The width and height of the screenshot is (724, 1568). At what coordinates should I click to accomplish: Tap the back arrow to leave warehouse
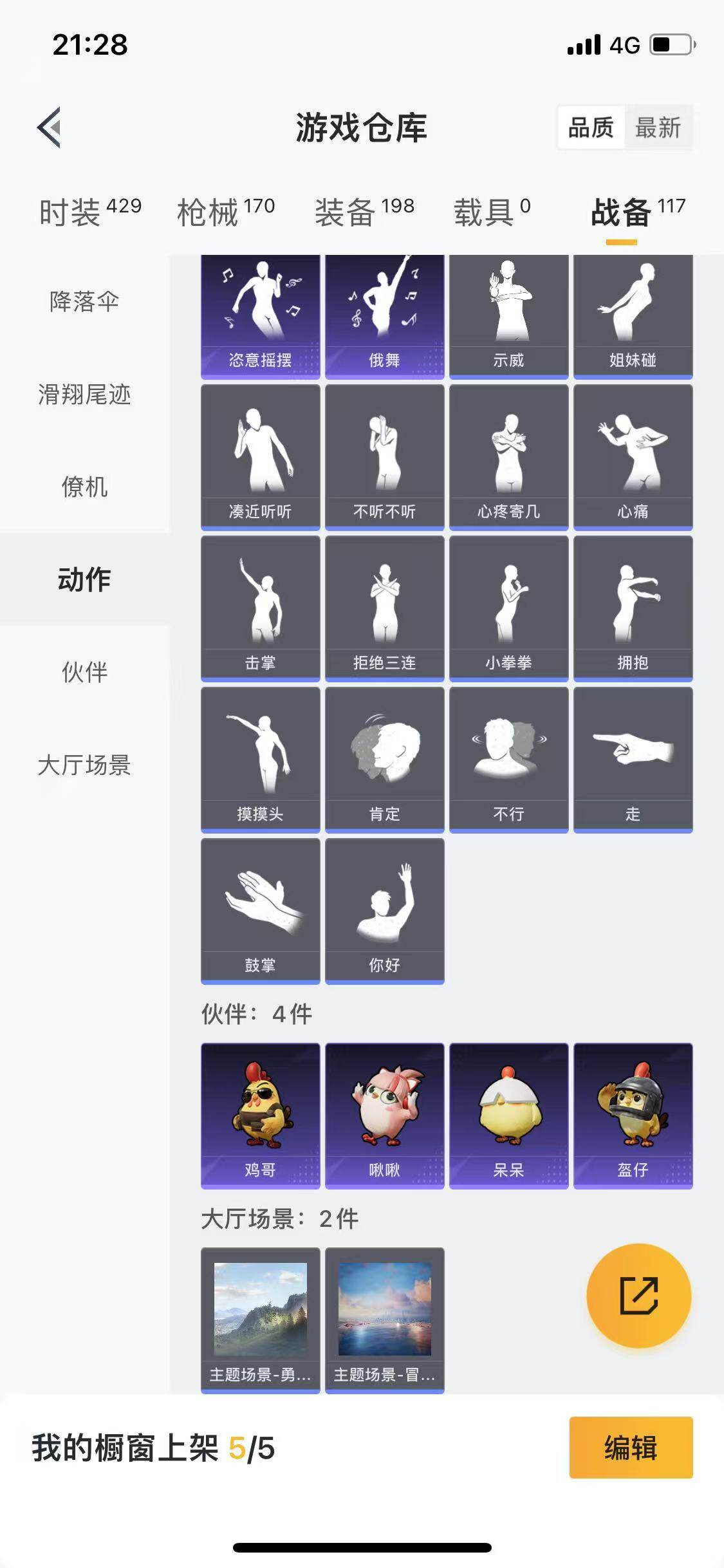(49, 126)
